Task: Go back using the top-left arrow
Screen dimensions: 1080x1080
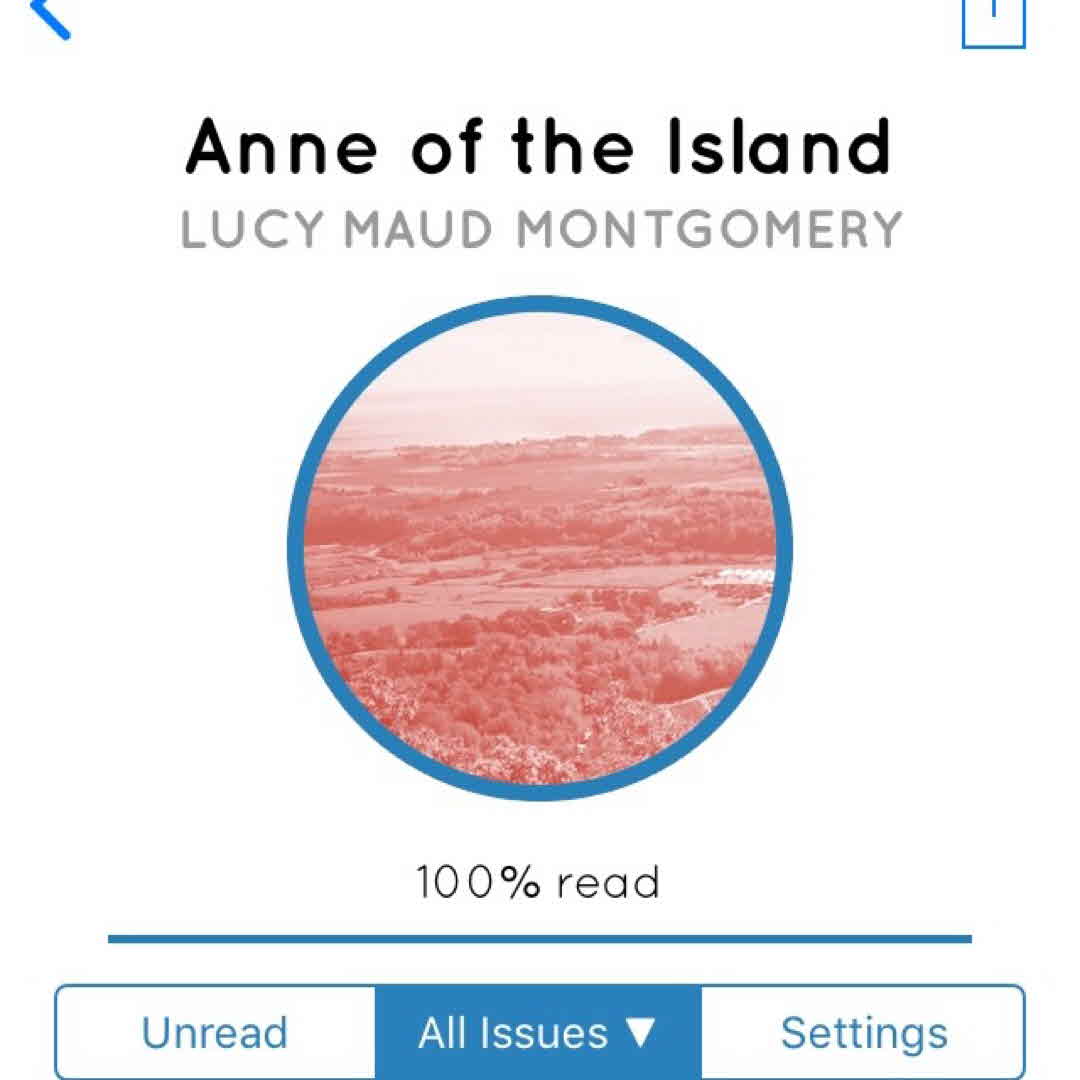Action: 48,17
